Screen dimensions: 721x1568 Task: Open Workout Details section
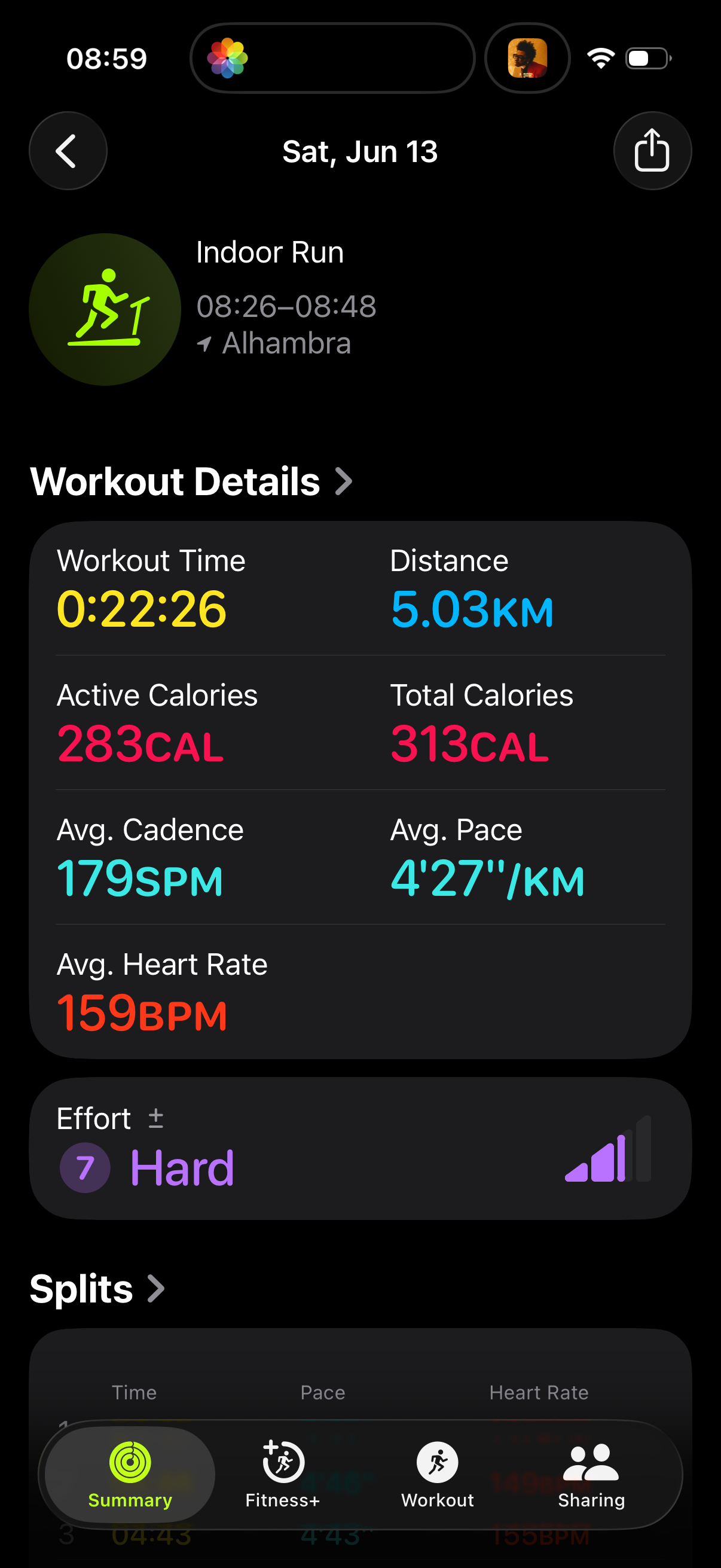click(191, 481)
